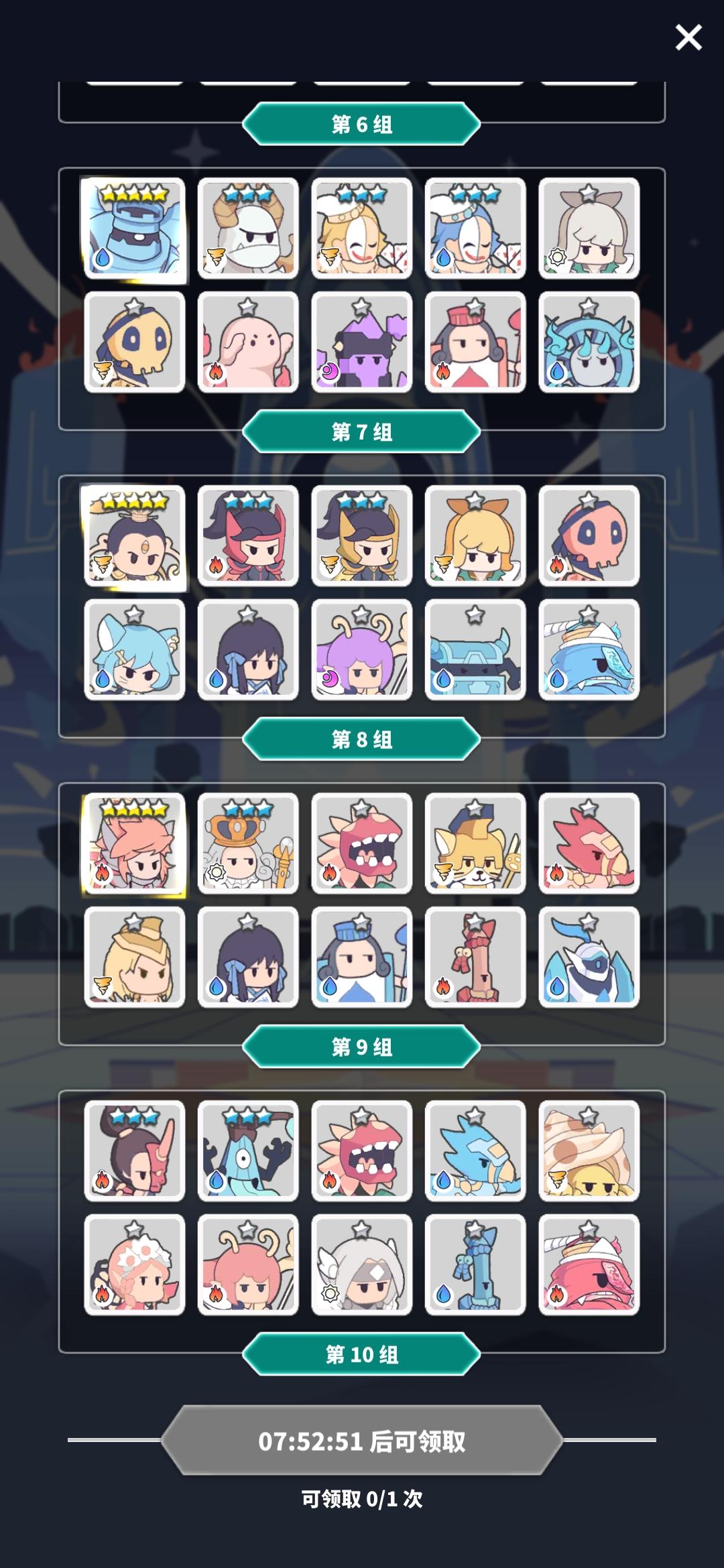The width and height of the screenshot is (724, 1568).
Task: Open the purple crystal knight portrait in group 7
Action: (x=361, y=344)
